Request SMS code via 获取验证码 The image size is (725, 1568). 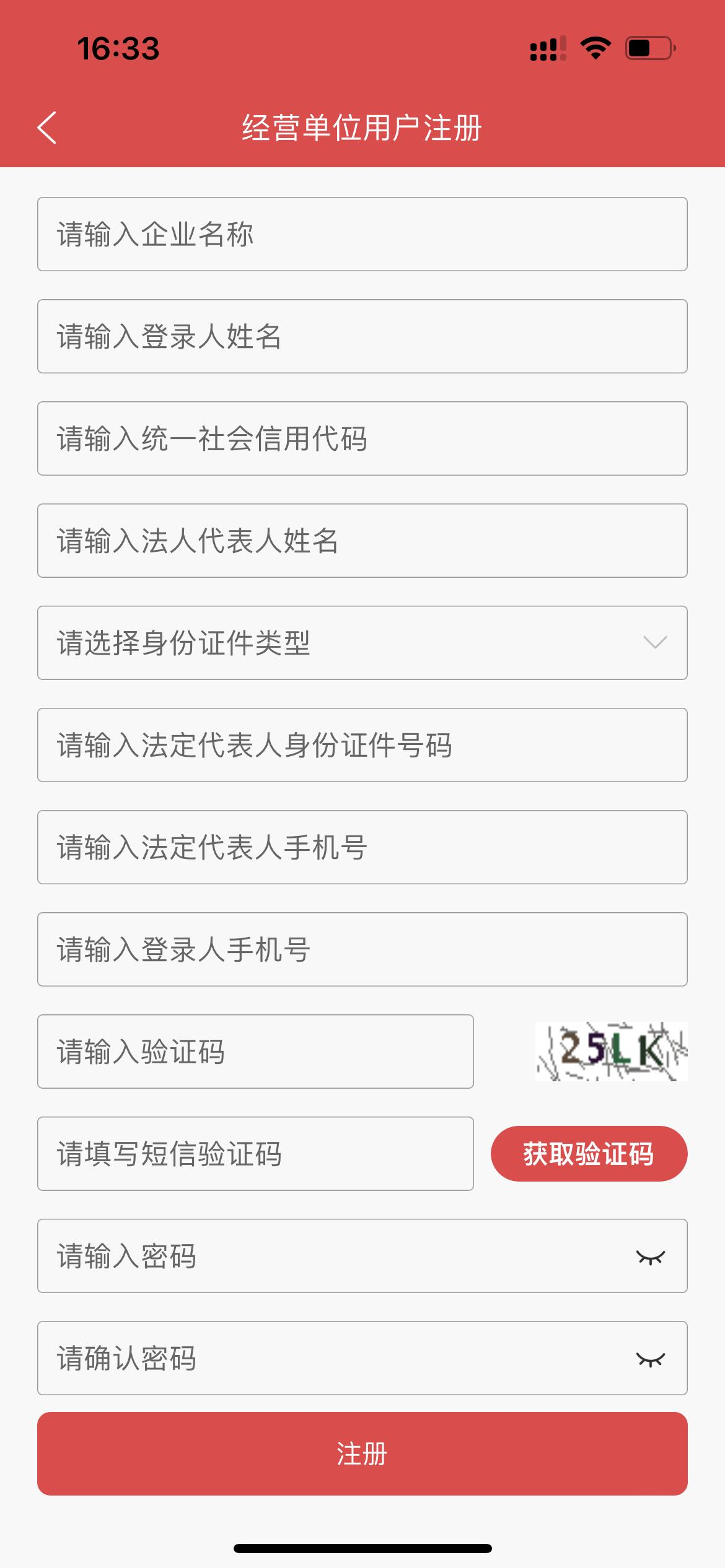click(589, 1154)
